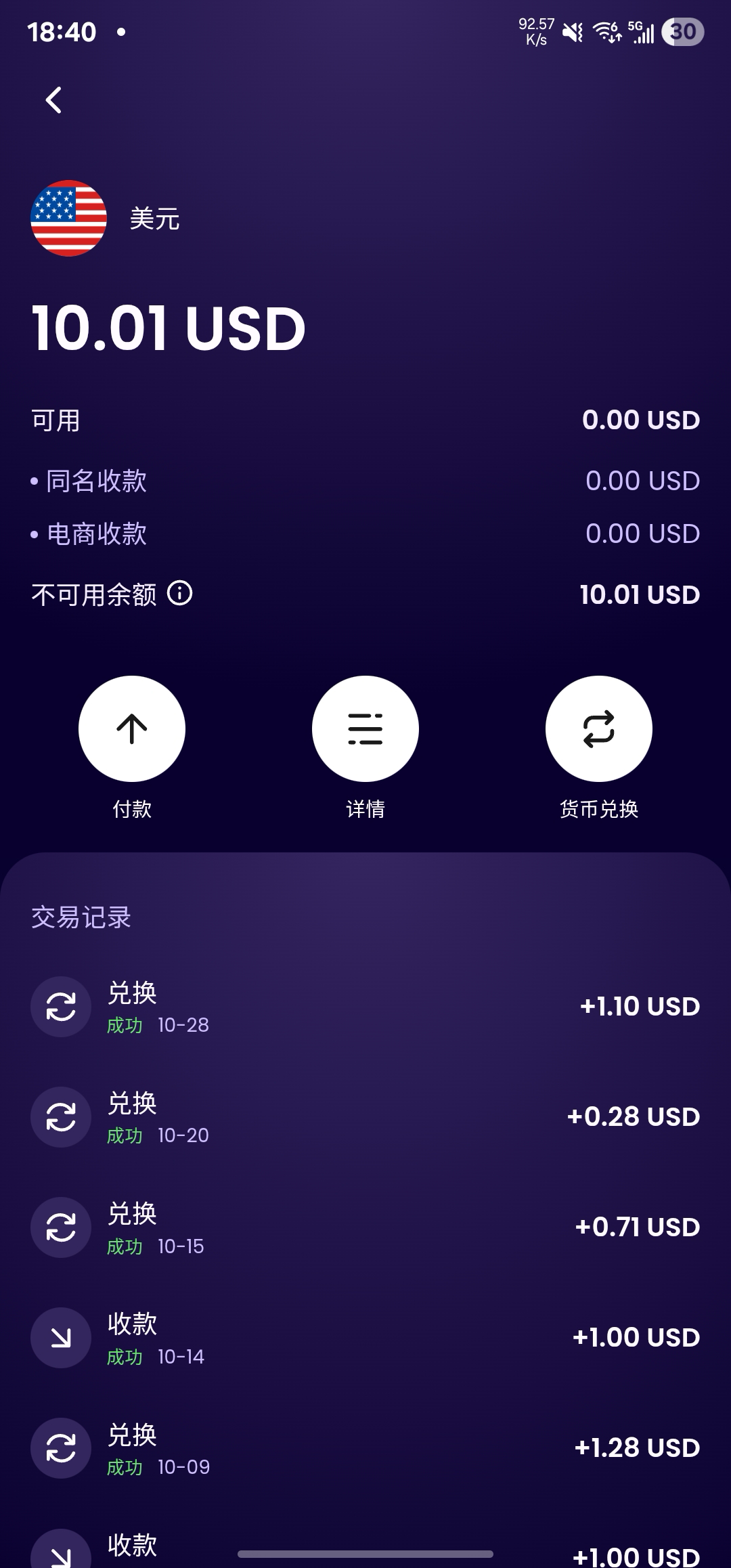Open the 10-09 兑换 transaction of +1.28 USD
Image resolution: width=731 pixels, height=1568 pixels.
(365, 1448)
